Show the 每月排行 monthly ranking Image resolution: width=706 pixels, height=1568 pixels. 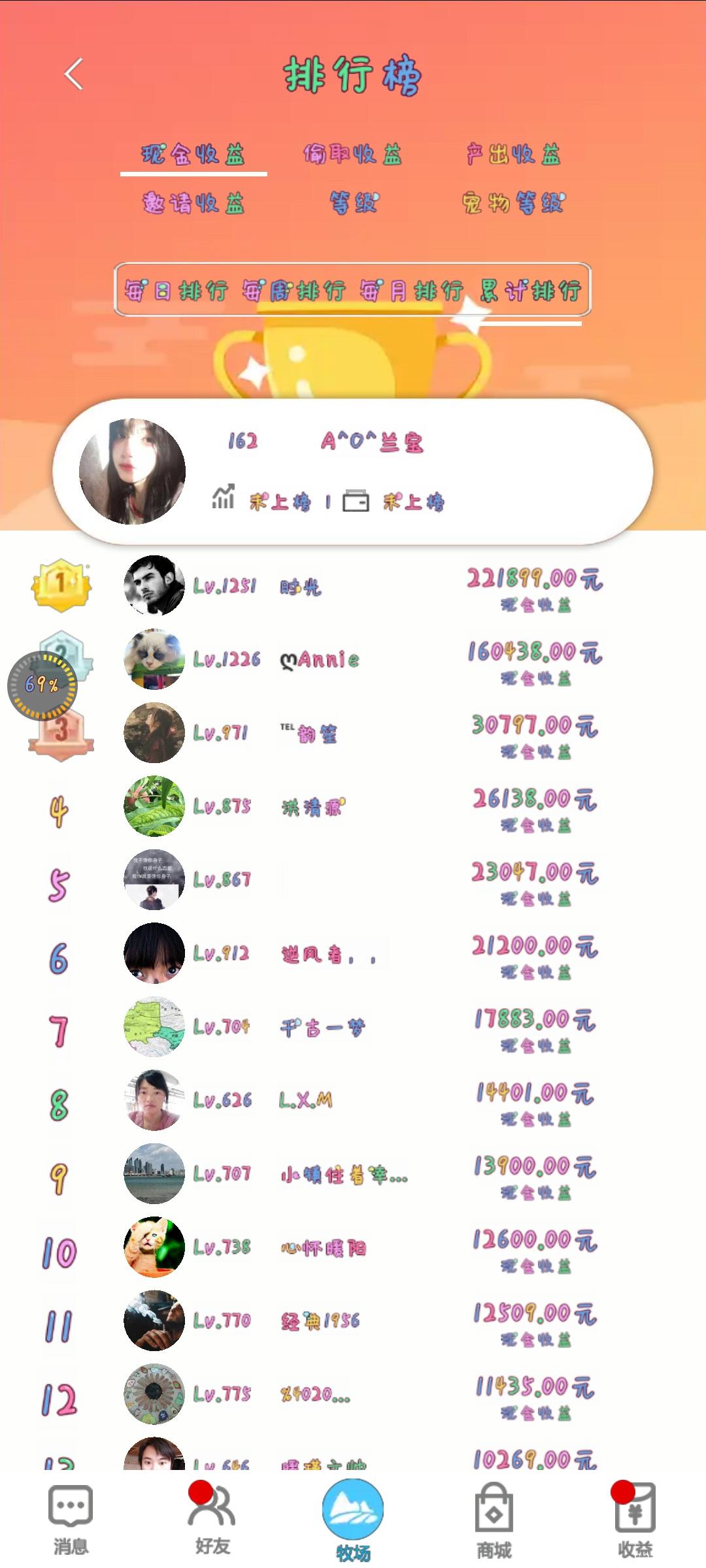412,290
